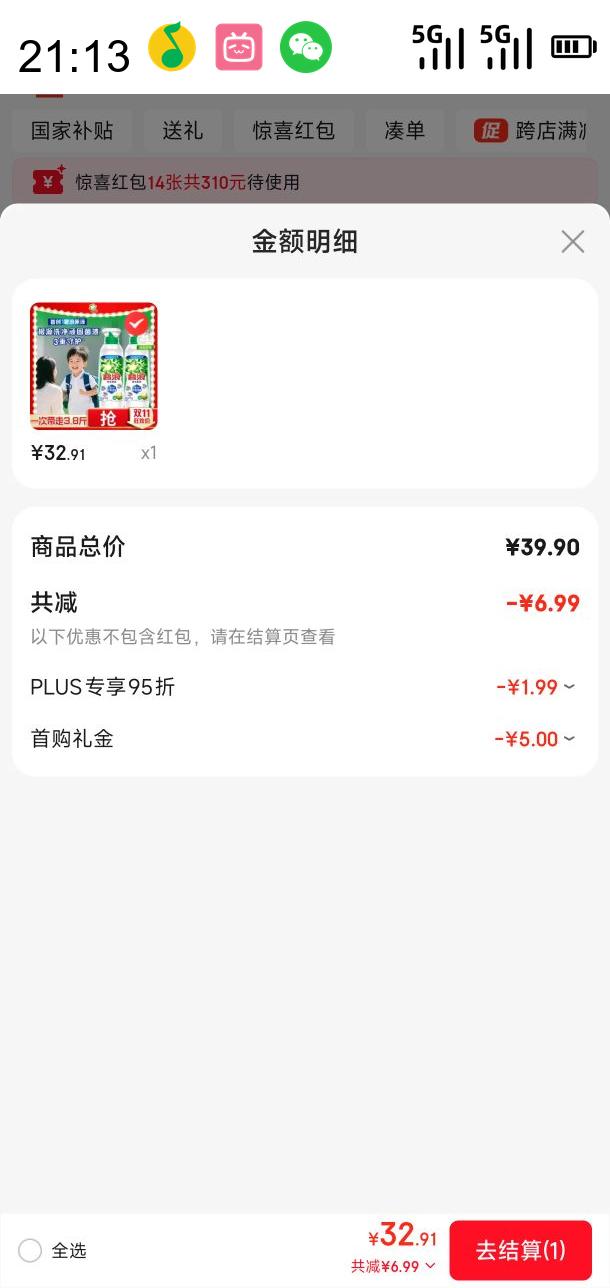Tap 去结算(1) to check out
Viewport: 610px width, 1288px height.
[x=520, y=1250]
